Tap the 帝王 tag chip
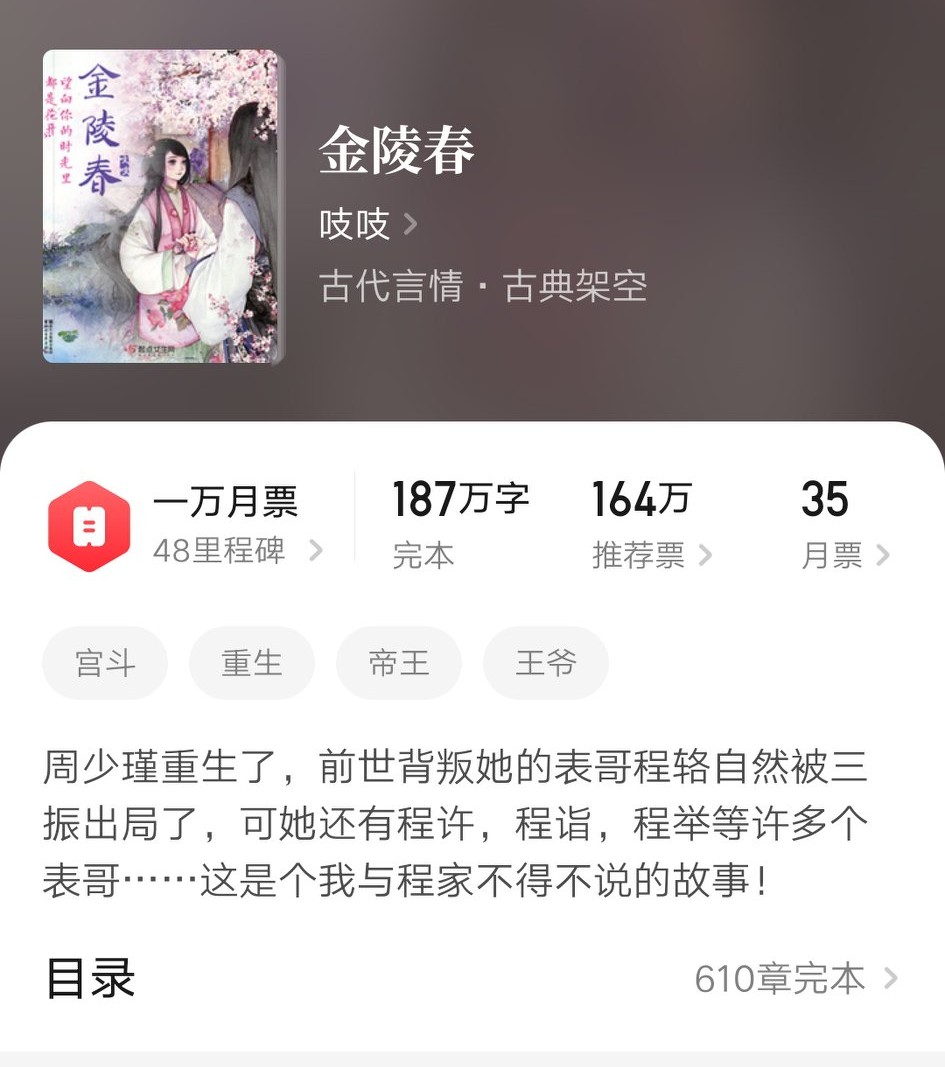 pos(398,662)
